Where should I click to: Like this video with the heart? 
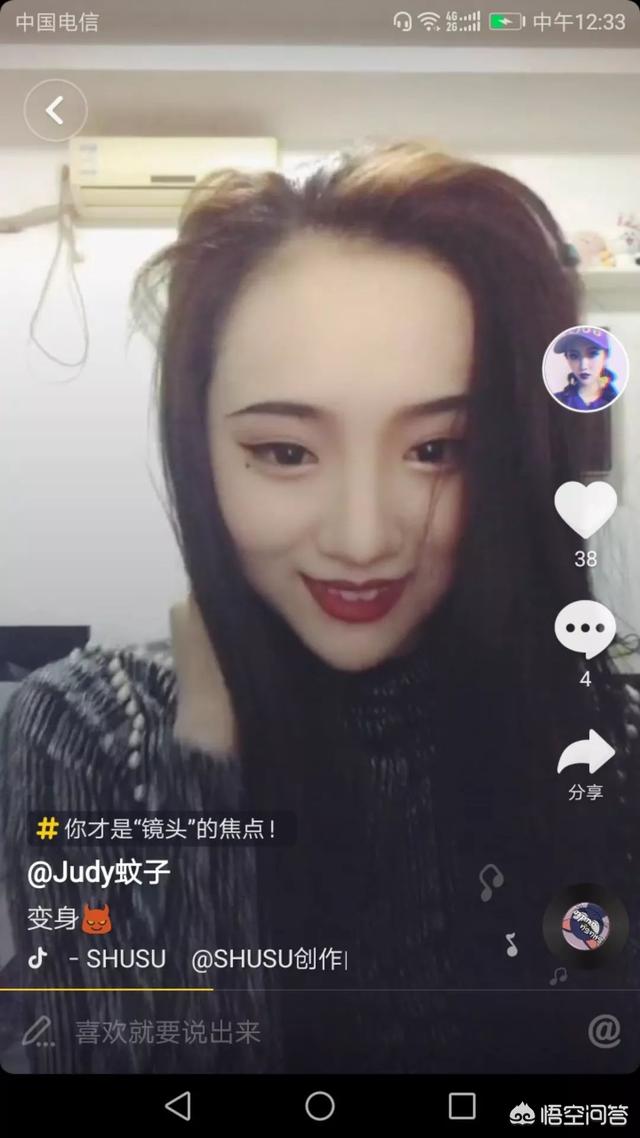point(585,510)
